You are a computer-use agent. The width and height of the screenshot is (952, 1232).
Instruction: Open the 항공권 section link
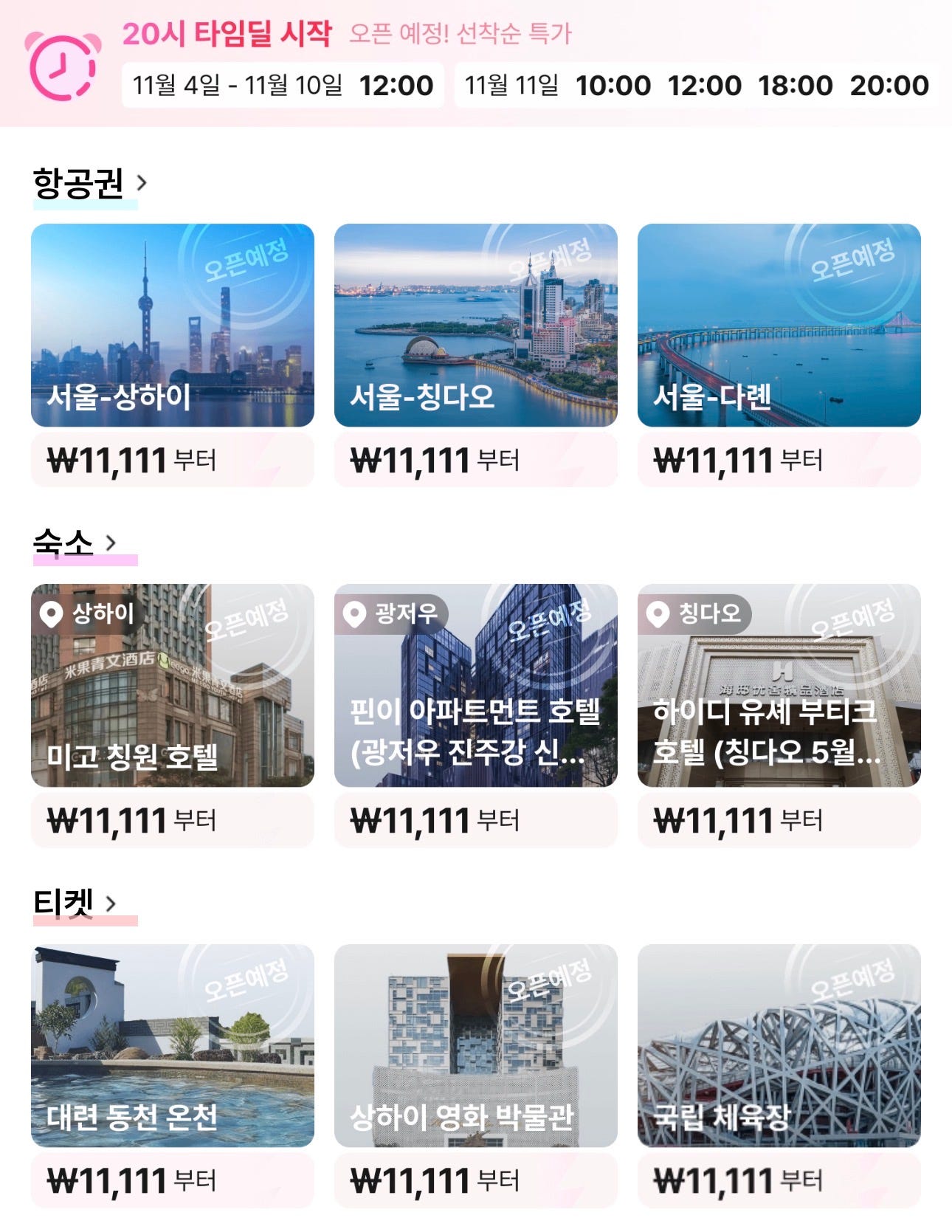89,182
